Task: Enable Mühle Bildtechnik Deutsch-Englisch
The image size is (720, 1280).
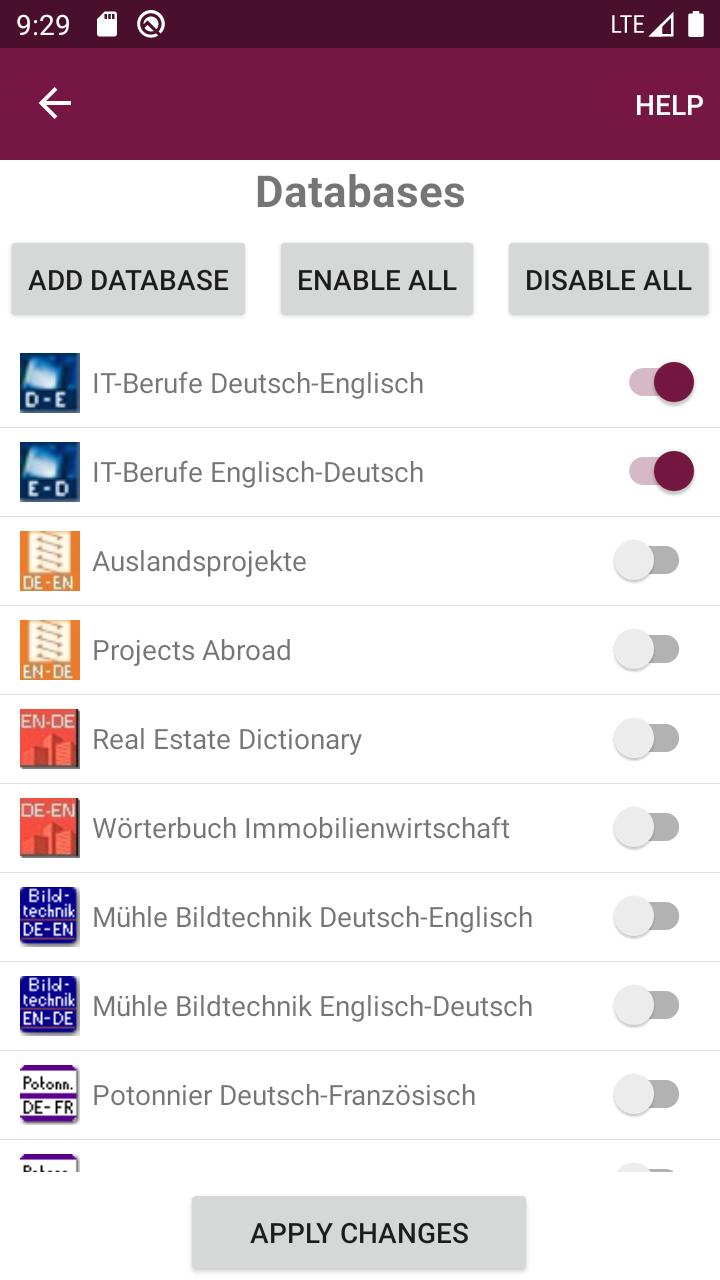Action: (647, 916)
